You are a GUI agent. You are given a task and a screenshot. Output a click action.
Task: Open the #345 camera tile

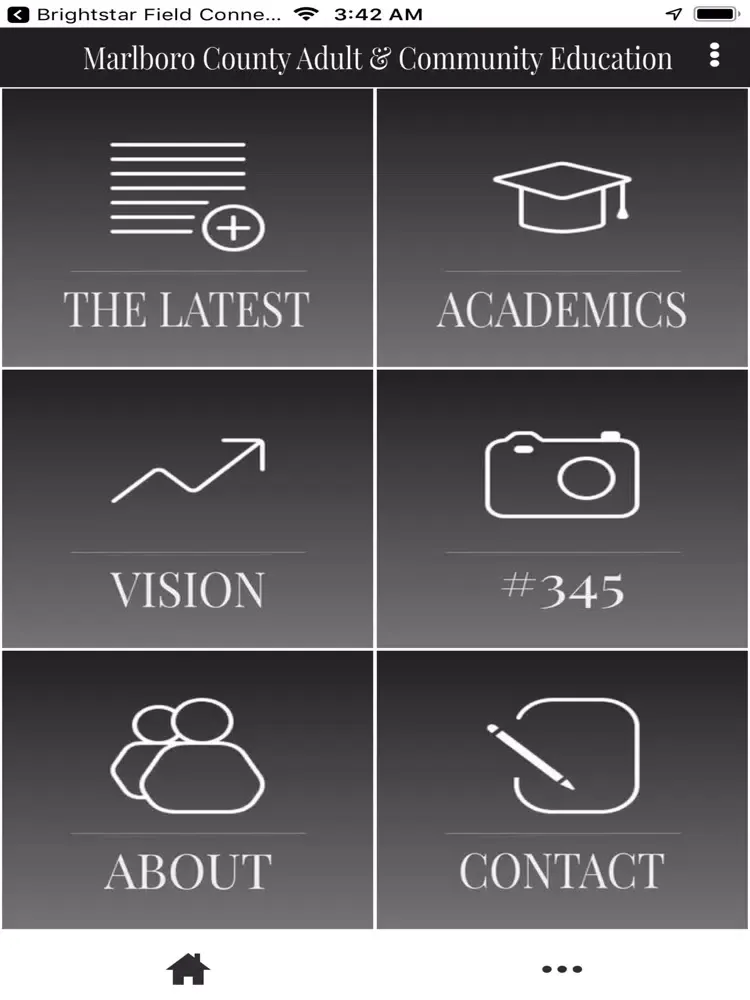[562, 509]
